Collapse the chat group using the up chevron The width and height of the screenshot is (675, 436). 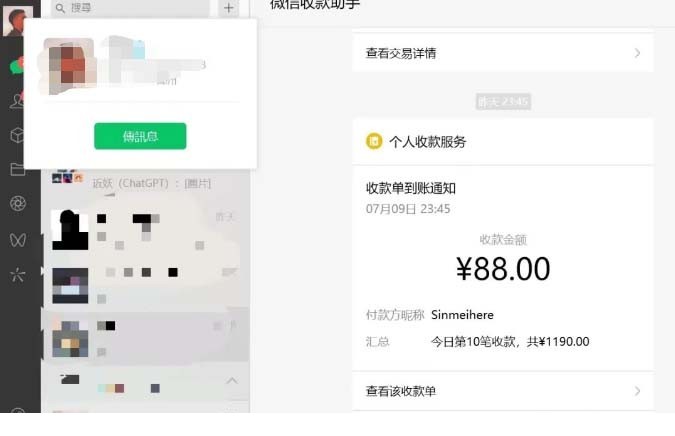(232, 381)
